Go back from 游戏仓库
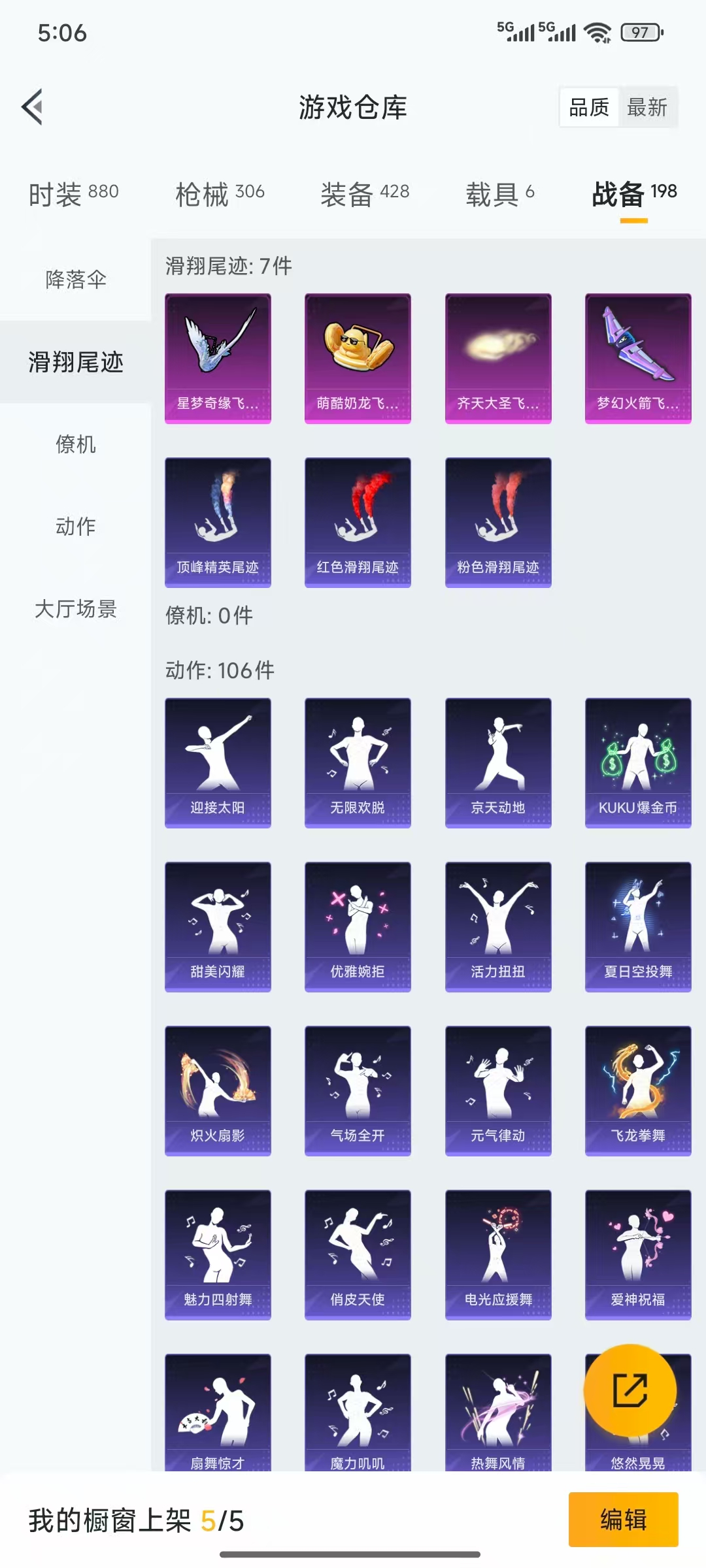The image size is (706, 1568). point(33,106)
